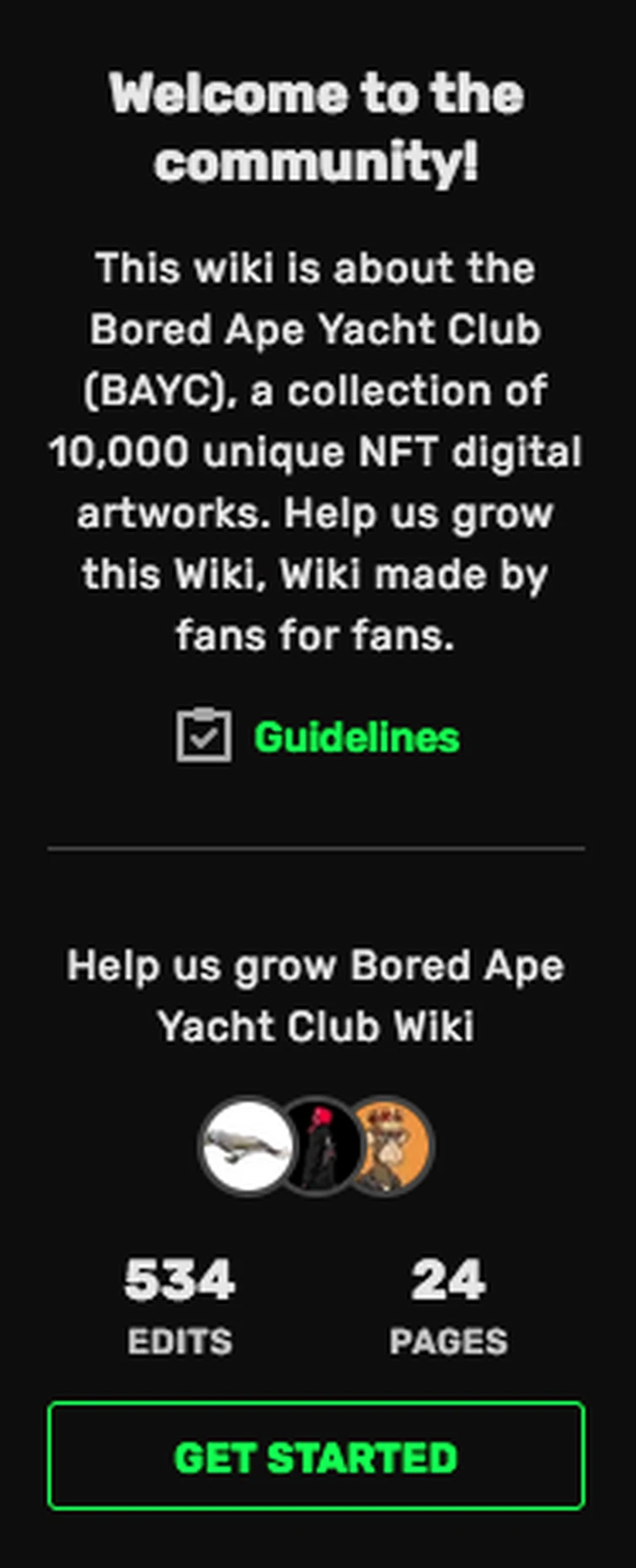
Task: Tap the GET STARTED button
Action: [316, 1457]
